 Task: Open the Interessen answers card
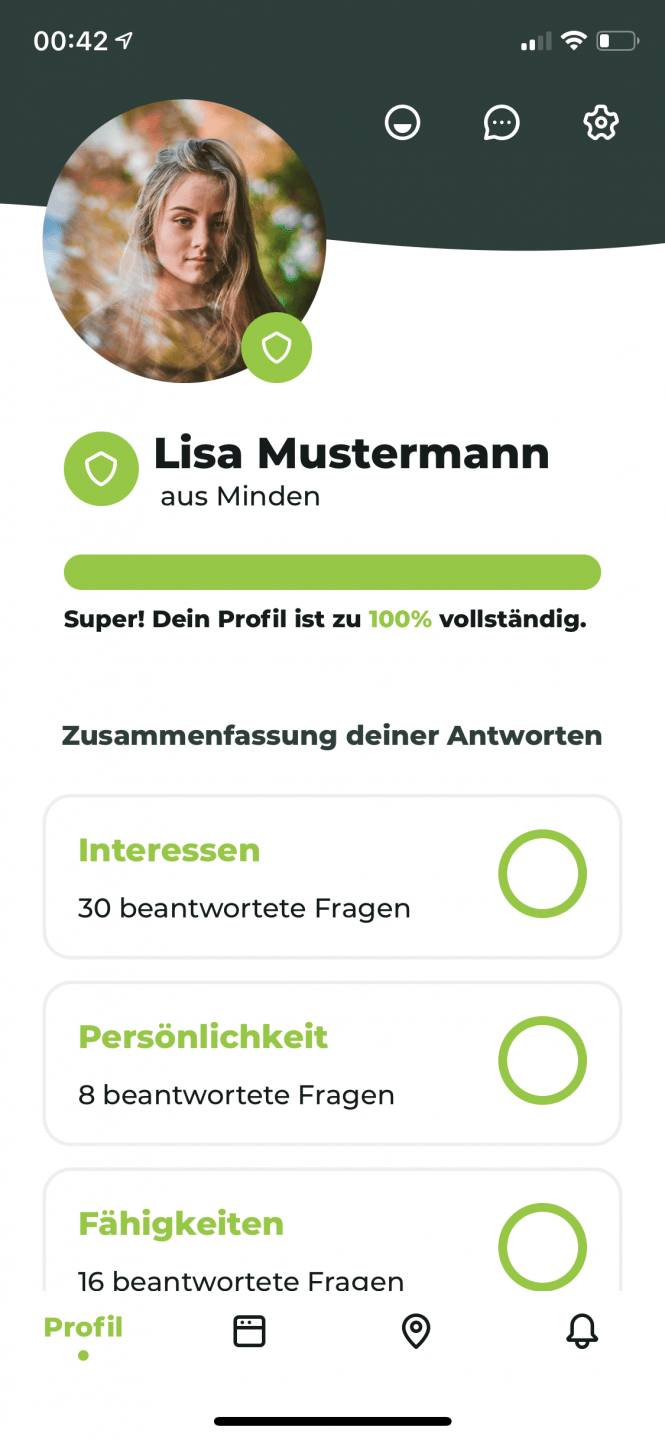[332, 877]
